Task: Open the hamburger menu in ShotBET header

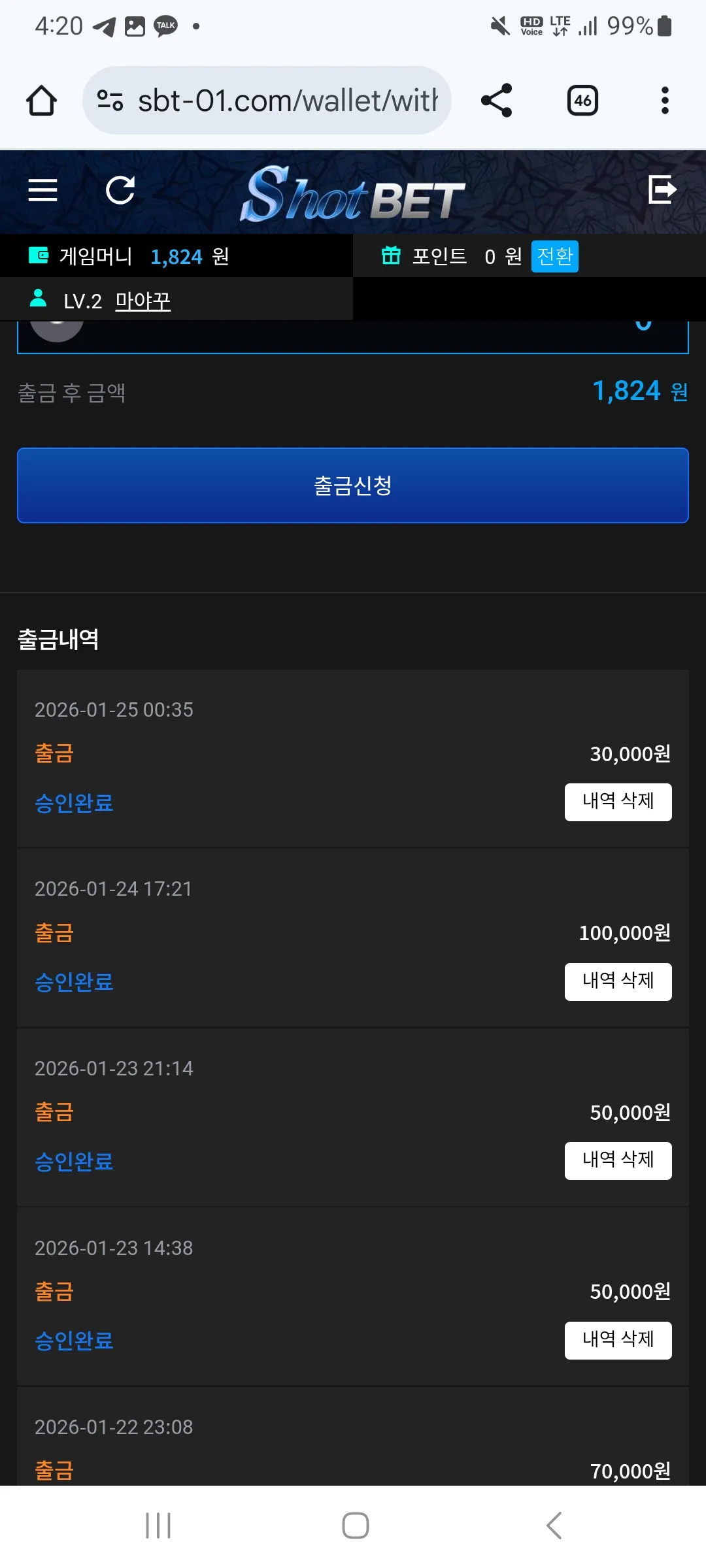Action: click(43, 190)
